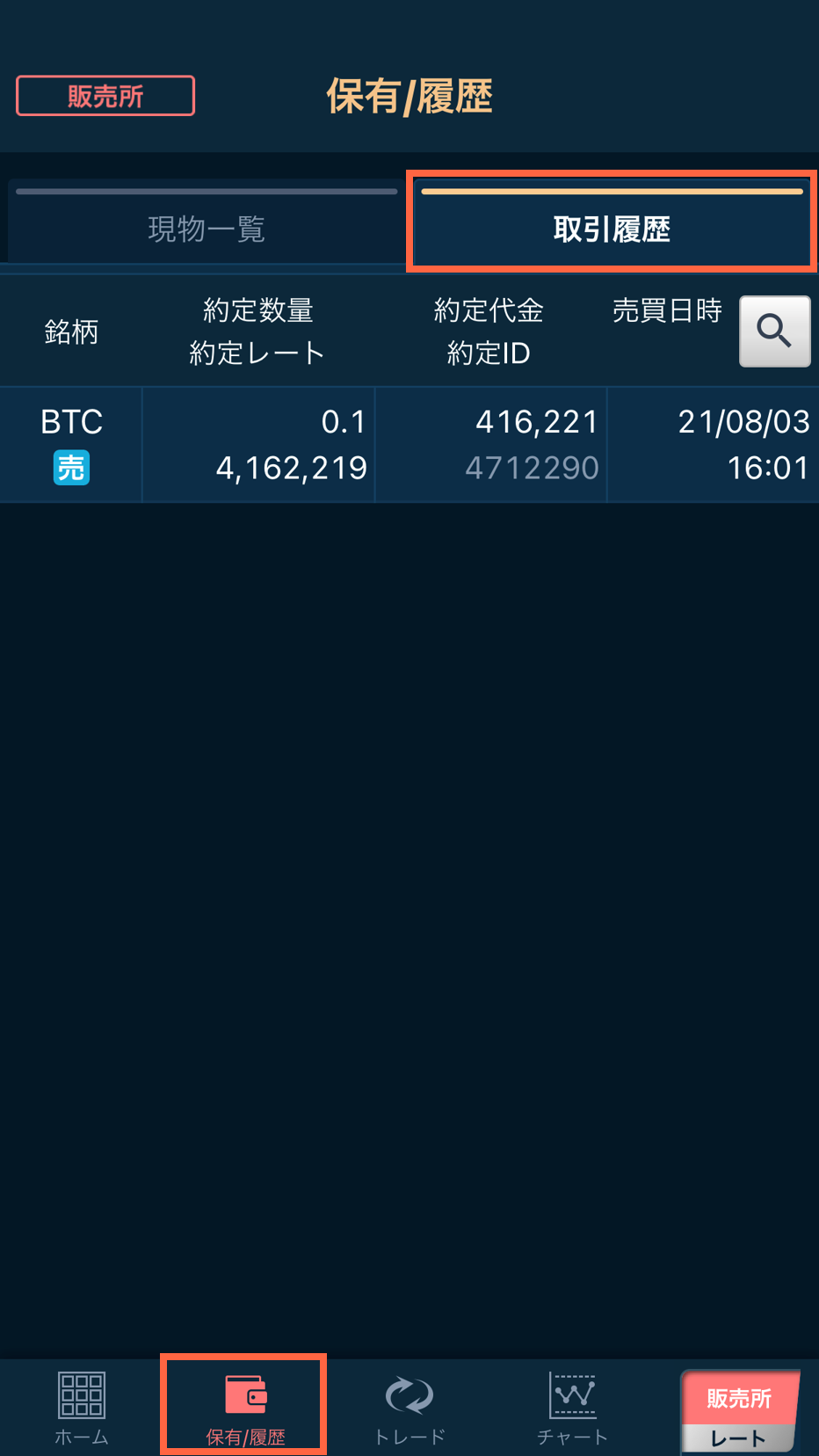Viewport: 819px width, 1456px height.
Task: Tap the date 21/08/03 16:01 entry
Action: 744,444
